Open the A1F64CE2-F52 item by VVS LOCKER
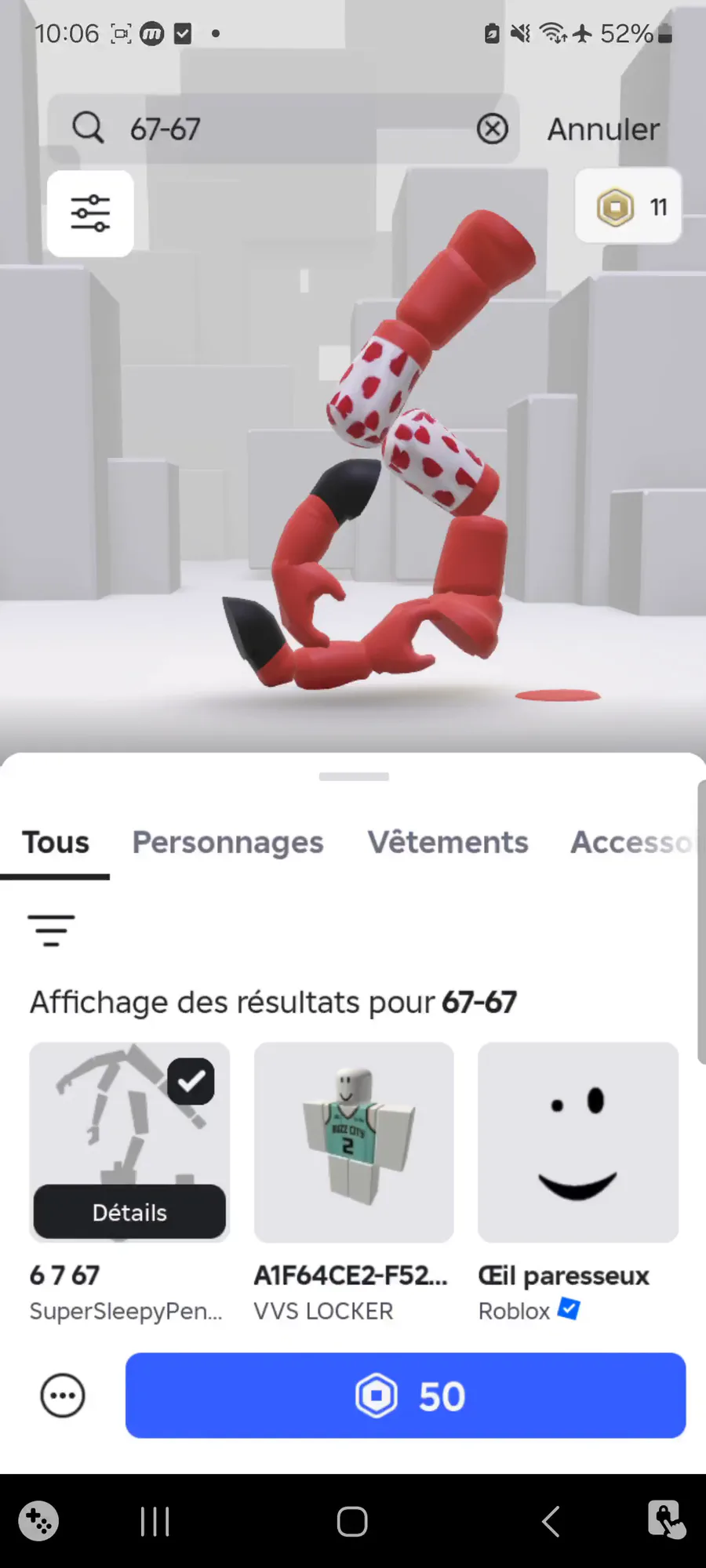 click(x=354, y=1142)
